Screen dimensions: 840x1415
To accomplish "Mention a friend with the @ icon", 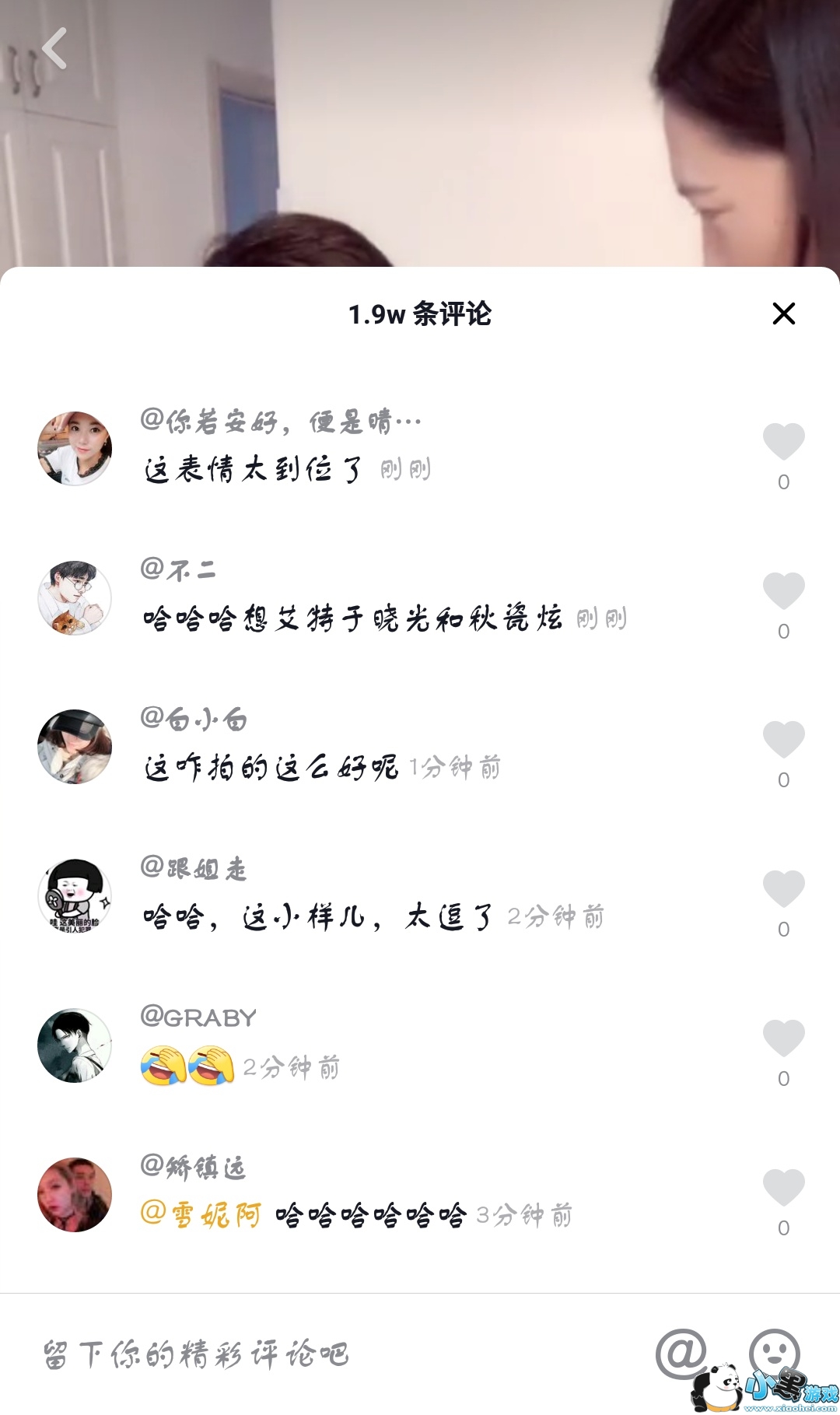I will [681, 1353].
